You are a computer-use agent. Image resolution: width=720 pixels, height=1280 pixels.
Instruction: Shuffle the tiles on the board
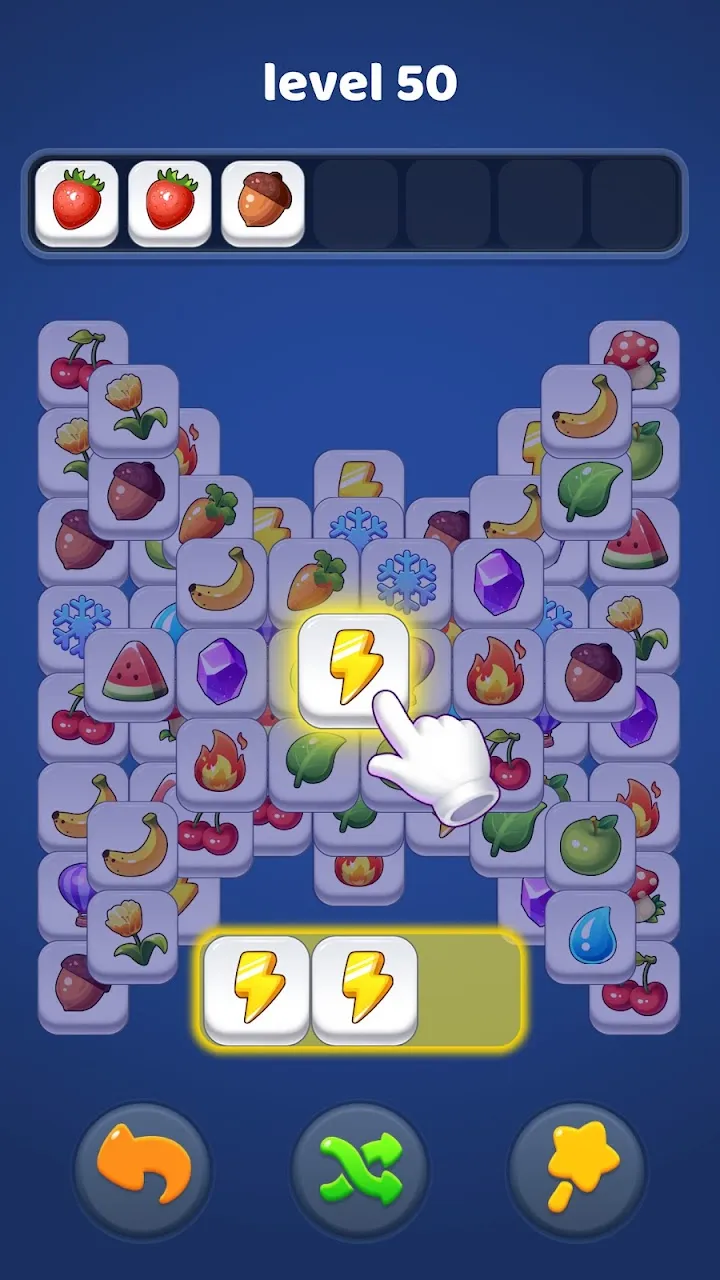[359, 1172]
